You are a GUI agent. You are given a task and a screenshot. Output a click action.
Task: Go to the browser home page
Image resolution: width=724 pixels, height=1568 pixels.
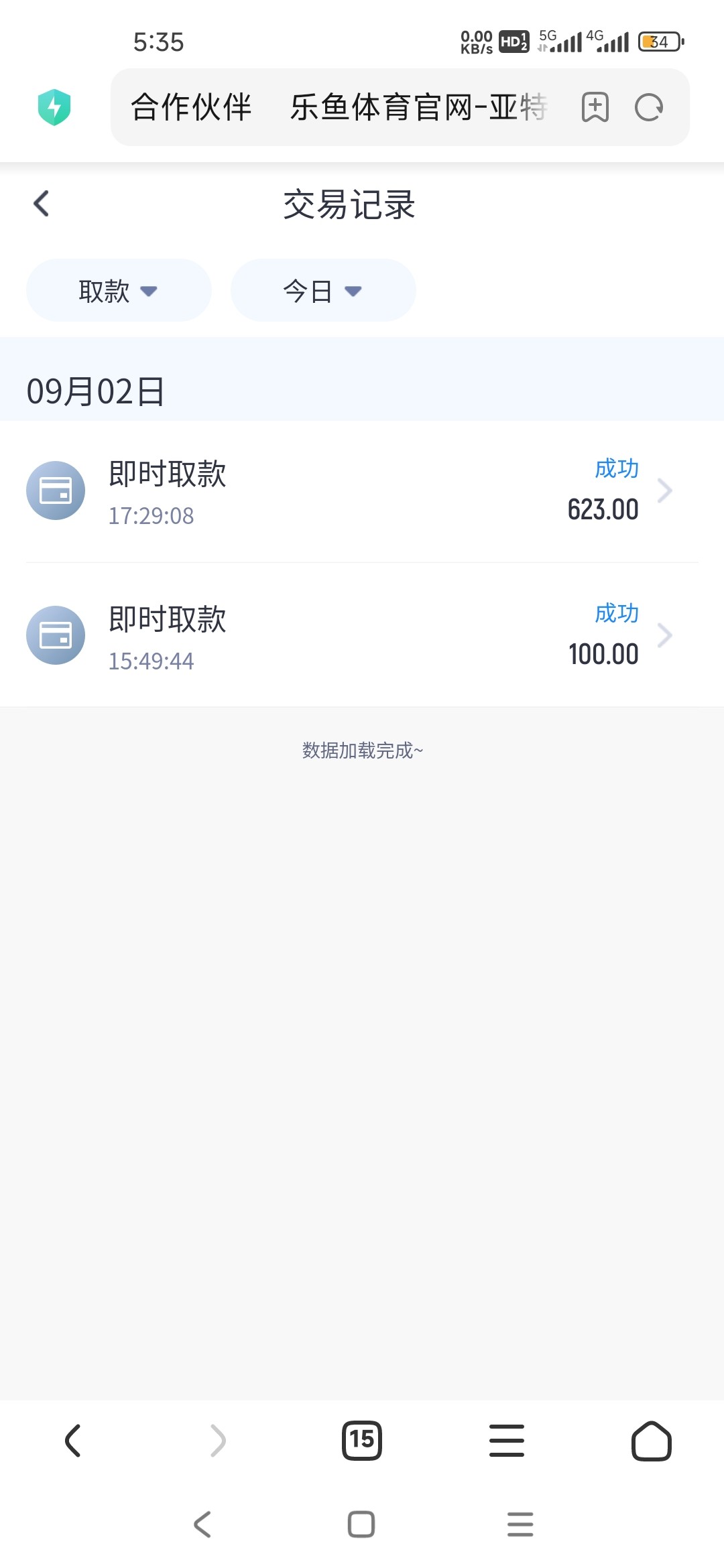(x=651, y=1441)
